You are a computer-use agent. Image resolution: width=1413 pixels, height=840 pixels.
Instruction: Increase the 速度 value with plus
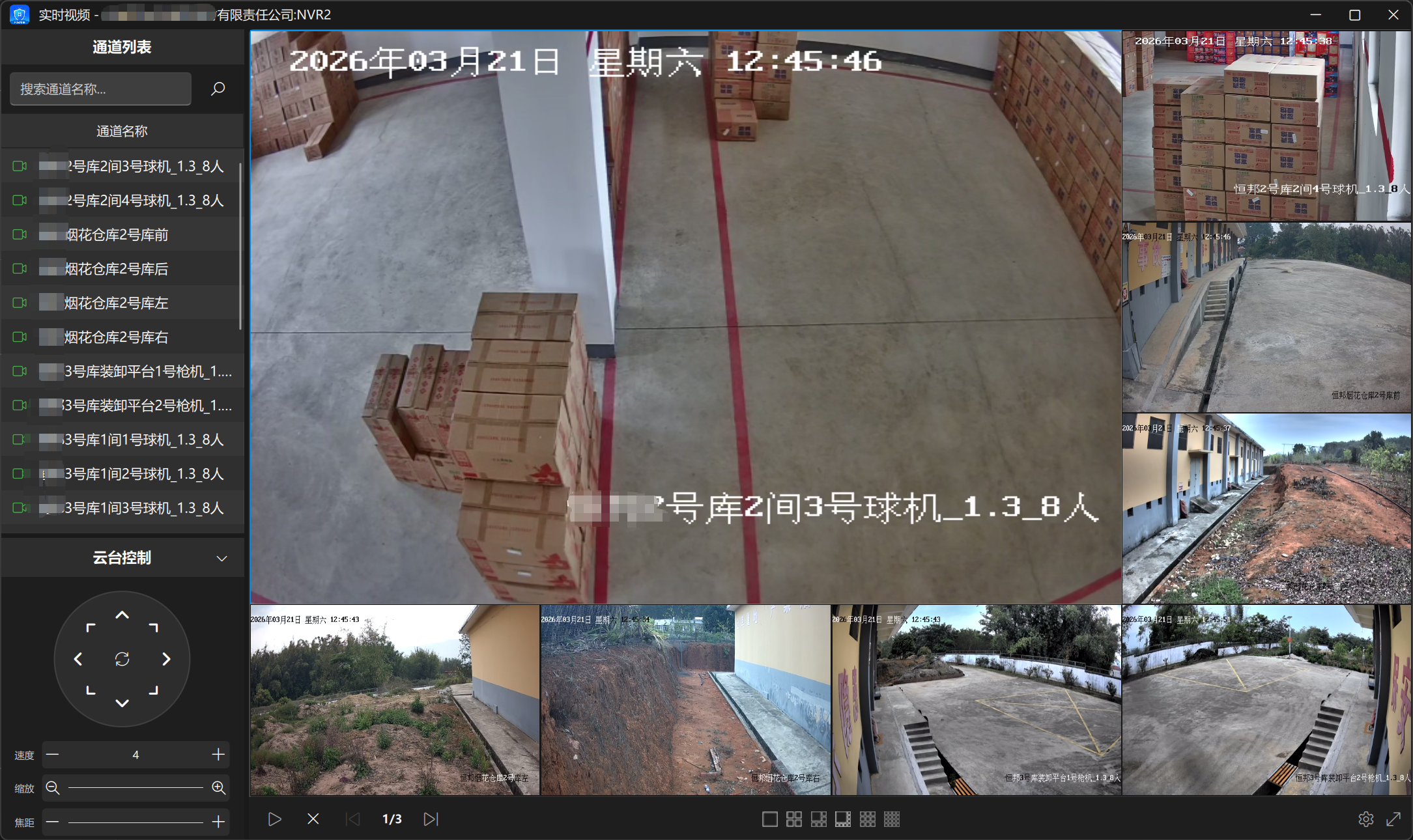coord(218,755)
